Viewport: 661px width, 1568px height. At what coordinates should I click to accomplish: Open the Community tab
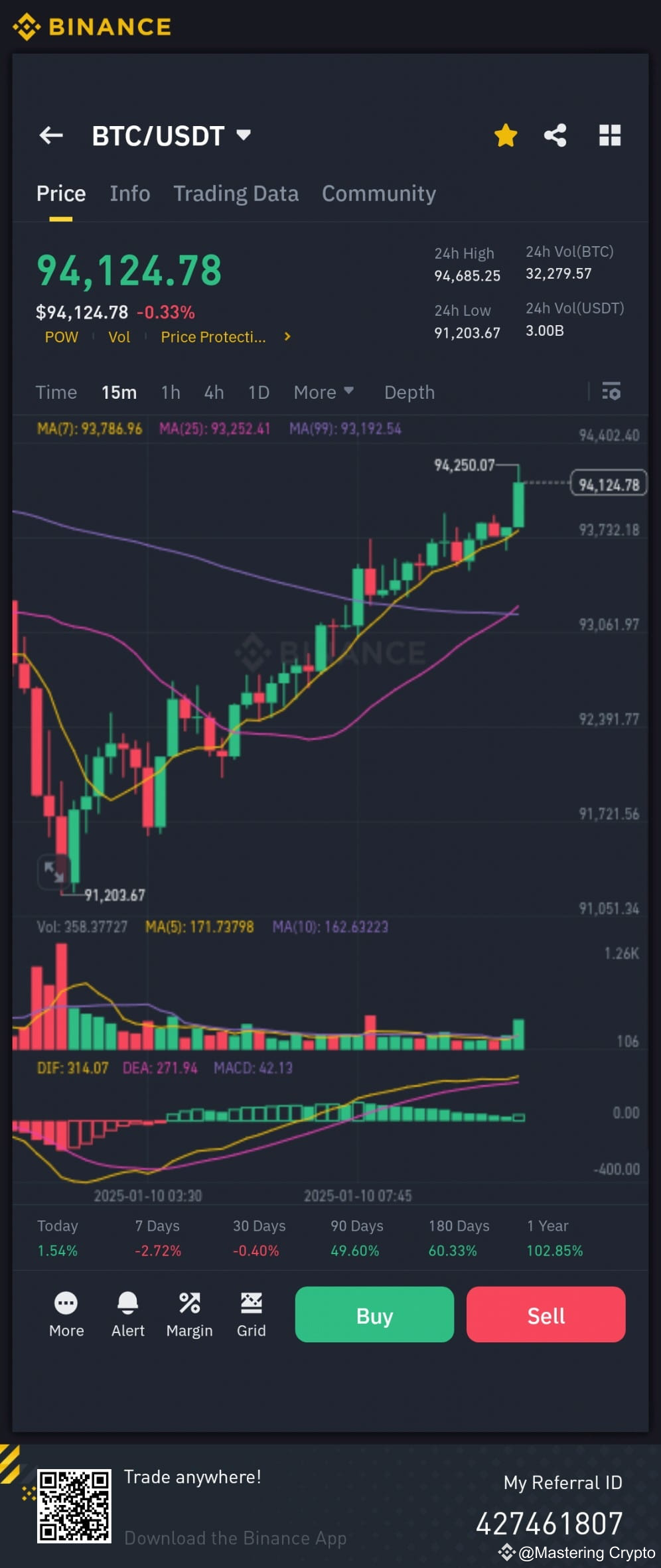click(378, 193)
